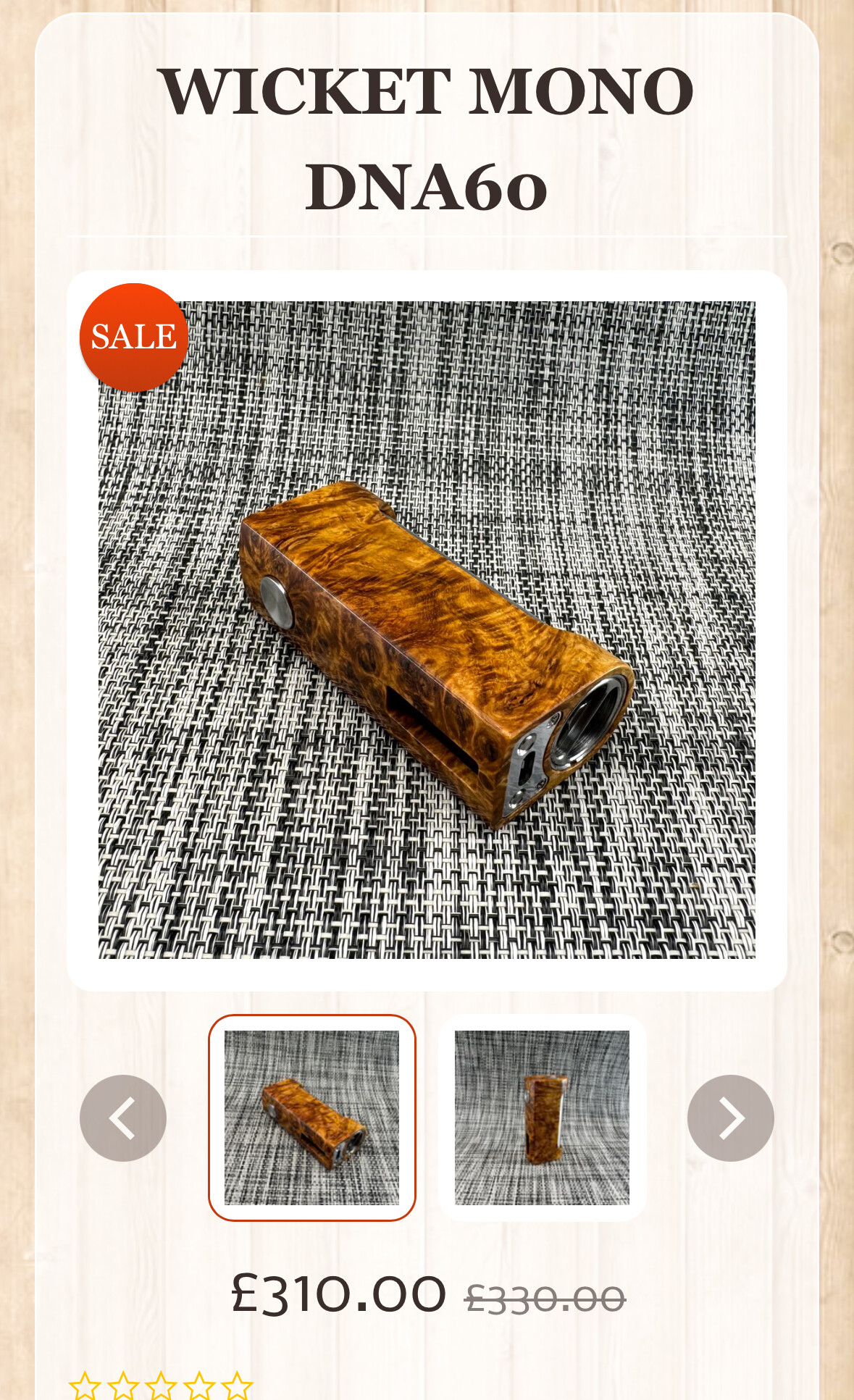Advance to the next product photo with right arrow
Viewport: 854px width, 1400px height.
coord(730,1118)
